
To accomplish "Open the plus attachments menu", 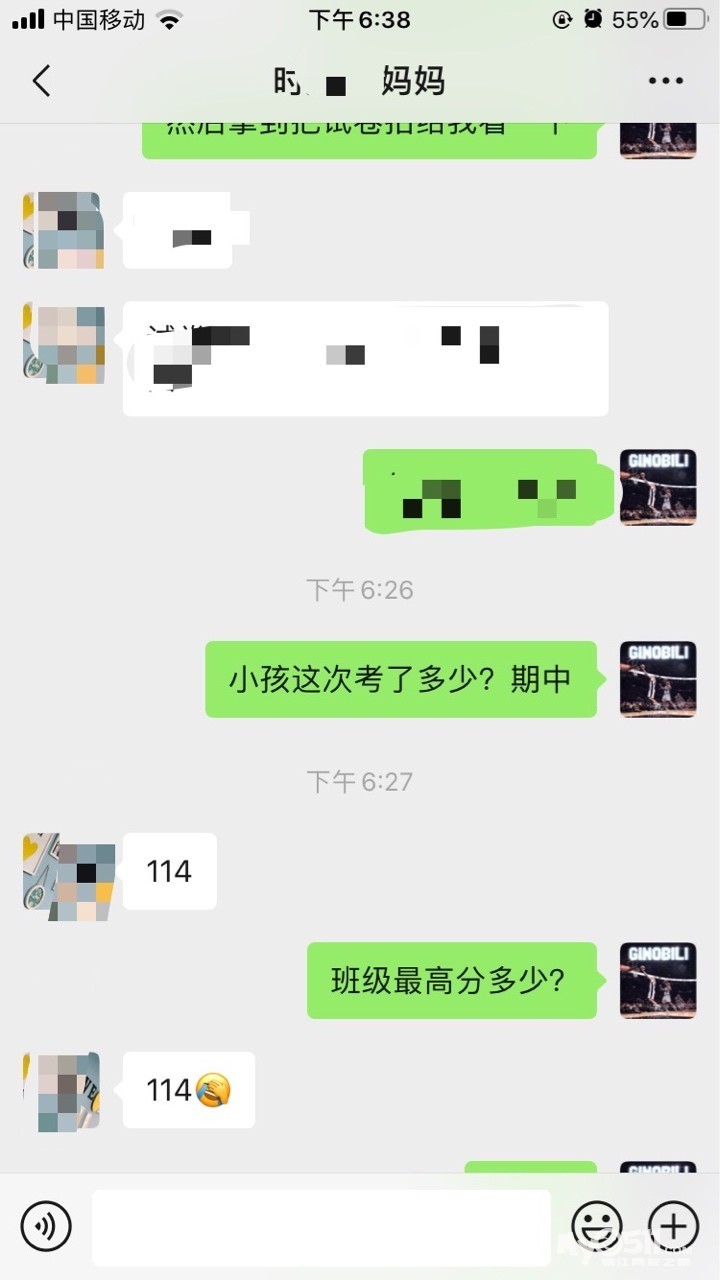I will point(674,1226).
